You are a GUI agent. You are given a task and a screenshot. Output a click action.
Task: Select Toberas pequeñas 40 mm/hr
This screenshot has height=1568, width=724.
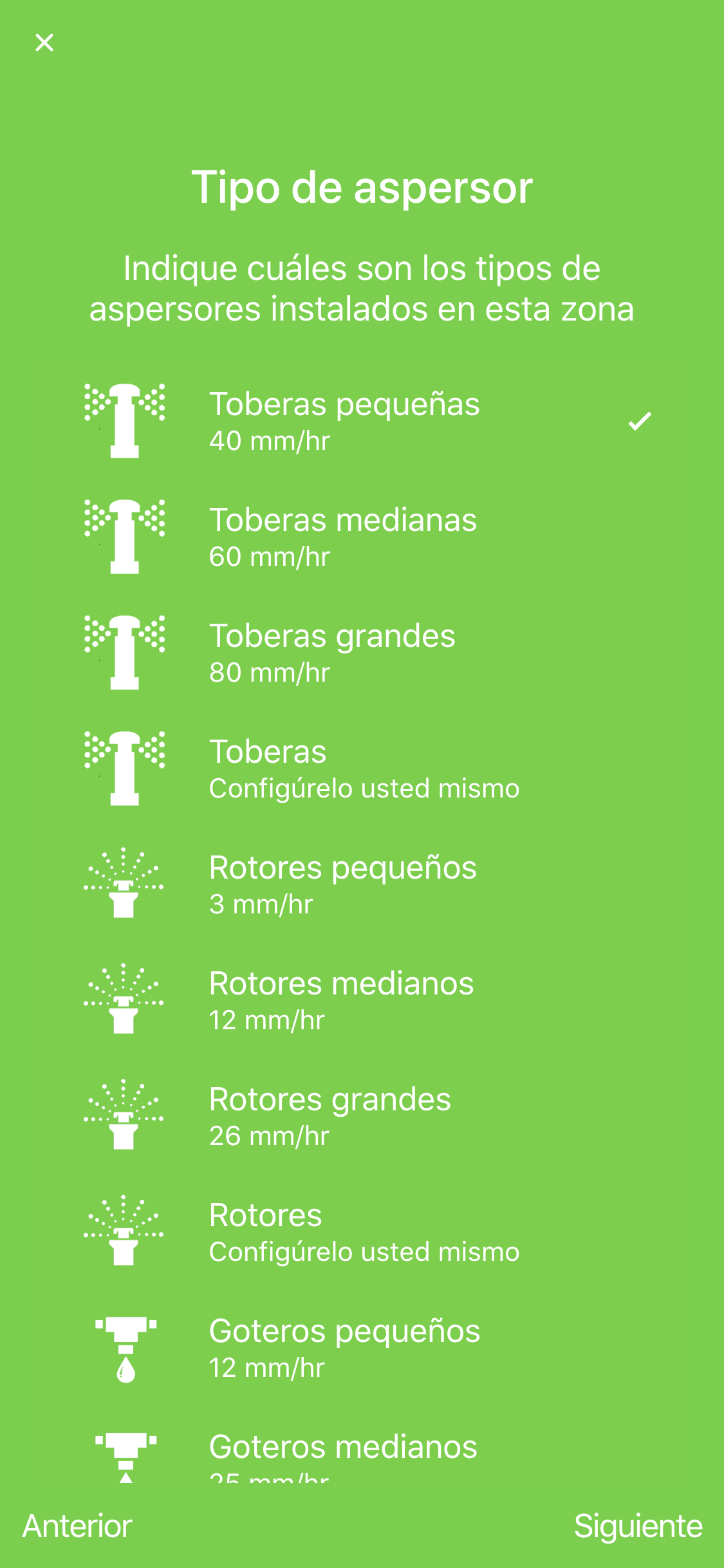tap(362, 421)
